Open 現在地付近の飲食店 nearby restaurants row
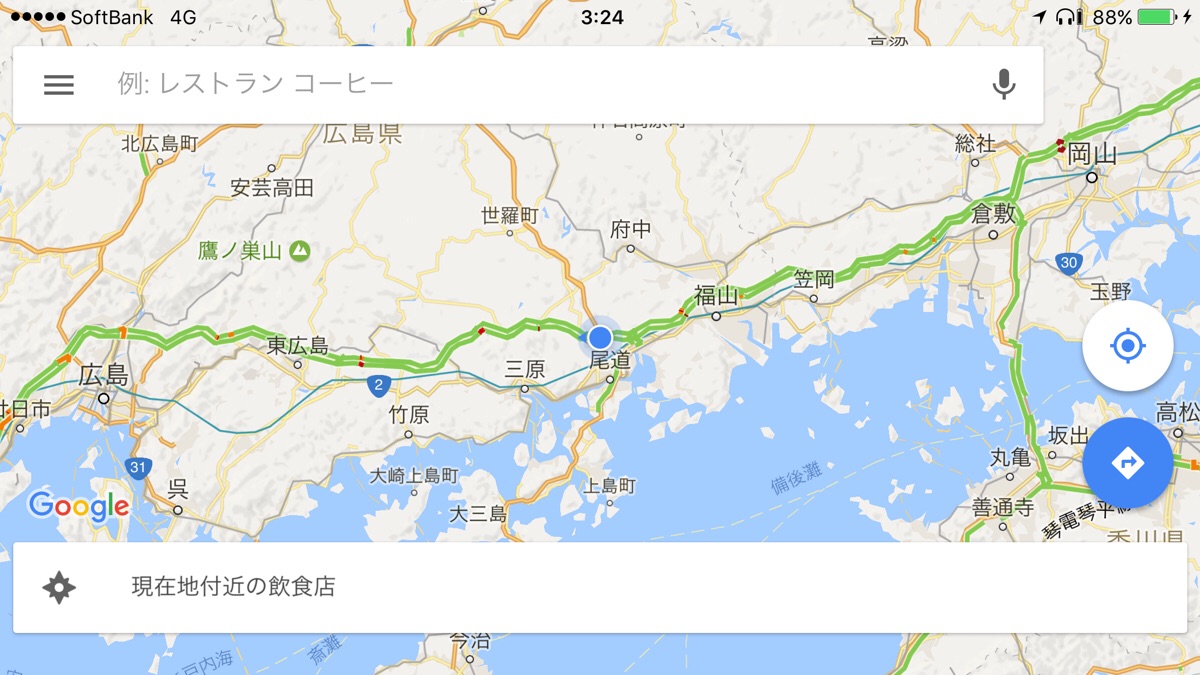Screen dimensions: 1200x675 point(600,587)
